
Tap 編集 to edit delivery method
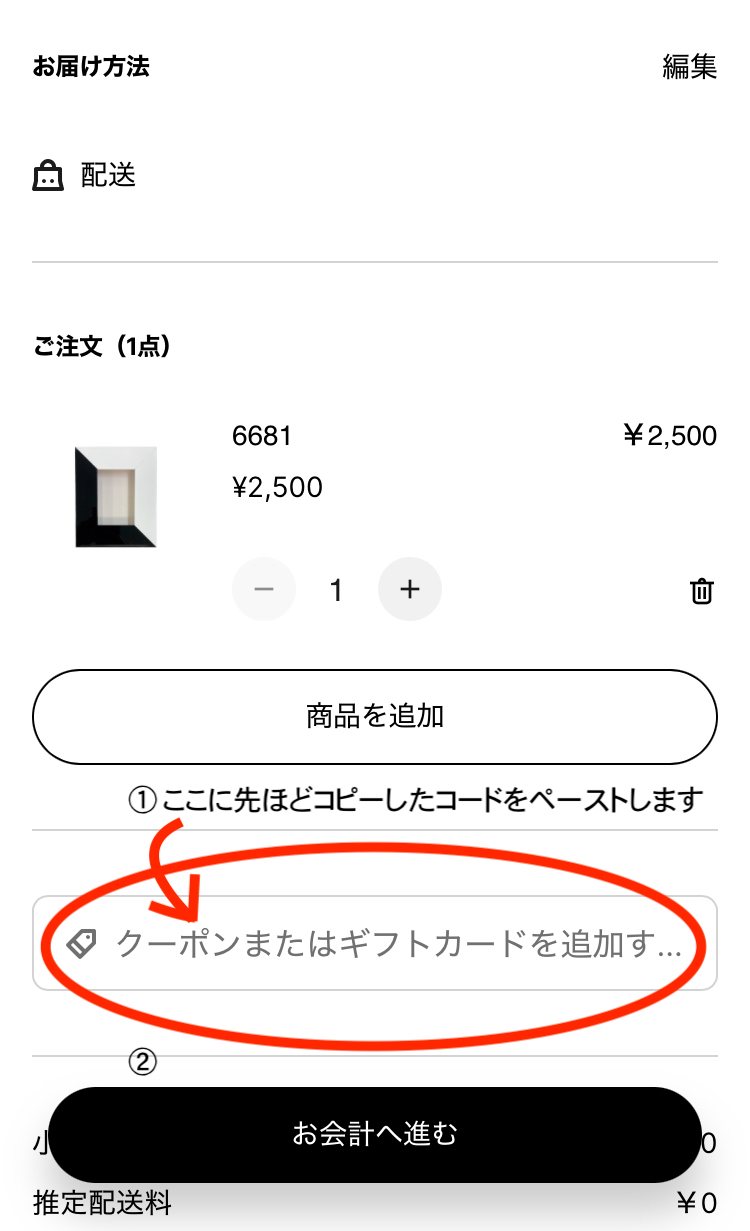(x=689, y=67)
